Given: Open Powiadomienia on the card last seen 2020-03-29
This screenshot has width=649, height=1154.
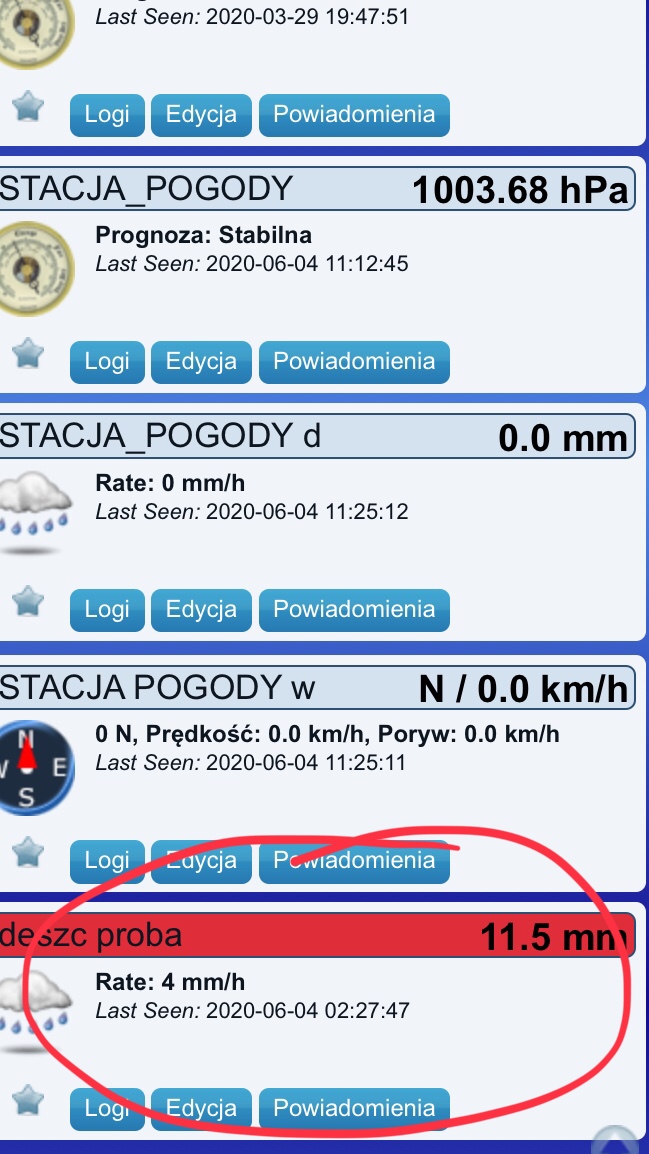Looking at the screenshot, I should pos(354,115).
